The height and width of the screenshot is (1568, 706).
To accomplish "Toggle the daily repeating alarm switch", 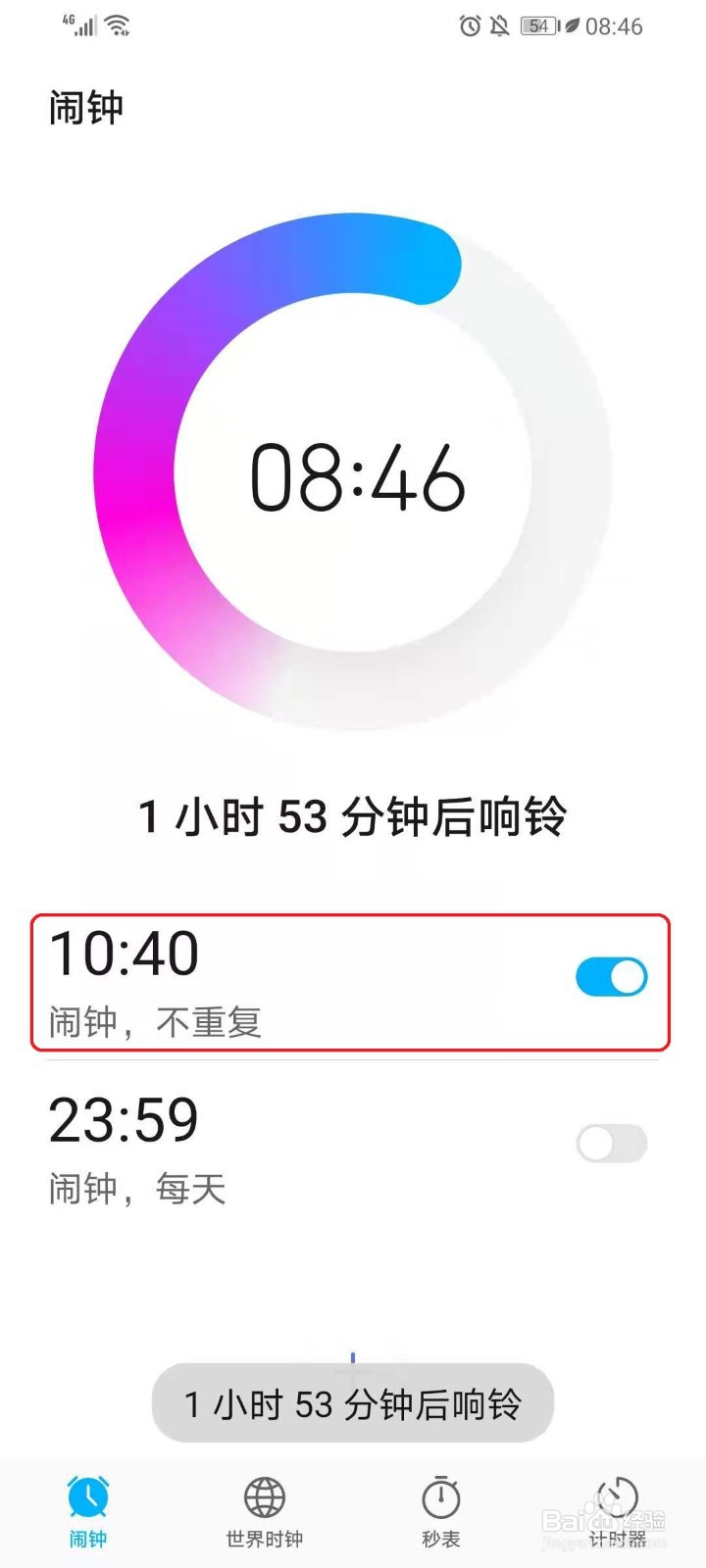I will coord(611,1144).
